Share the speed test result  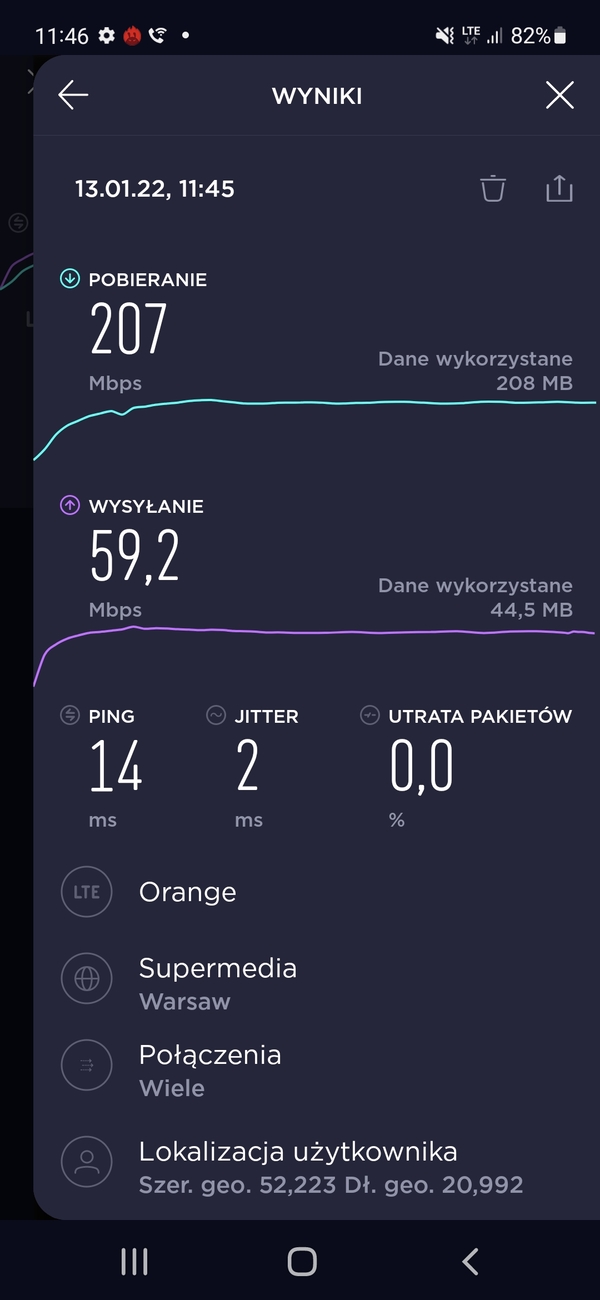point(559,188)
